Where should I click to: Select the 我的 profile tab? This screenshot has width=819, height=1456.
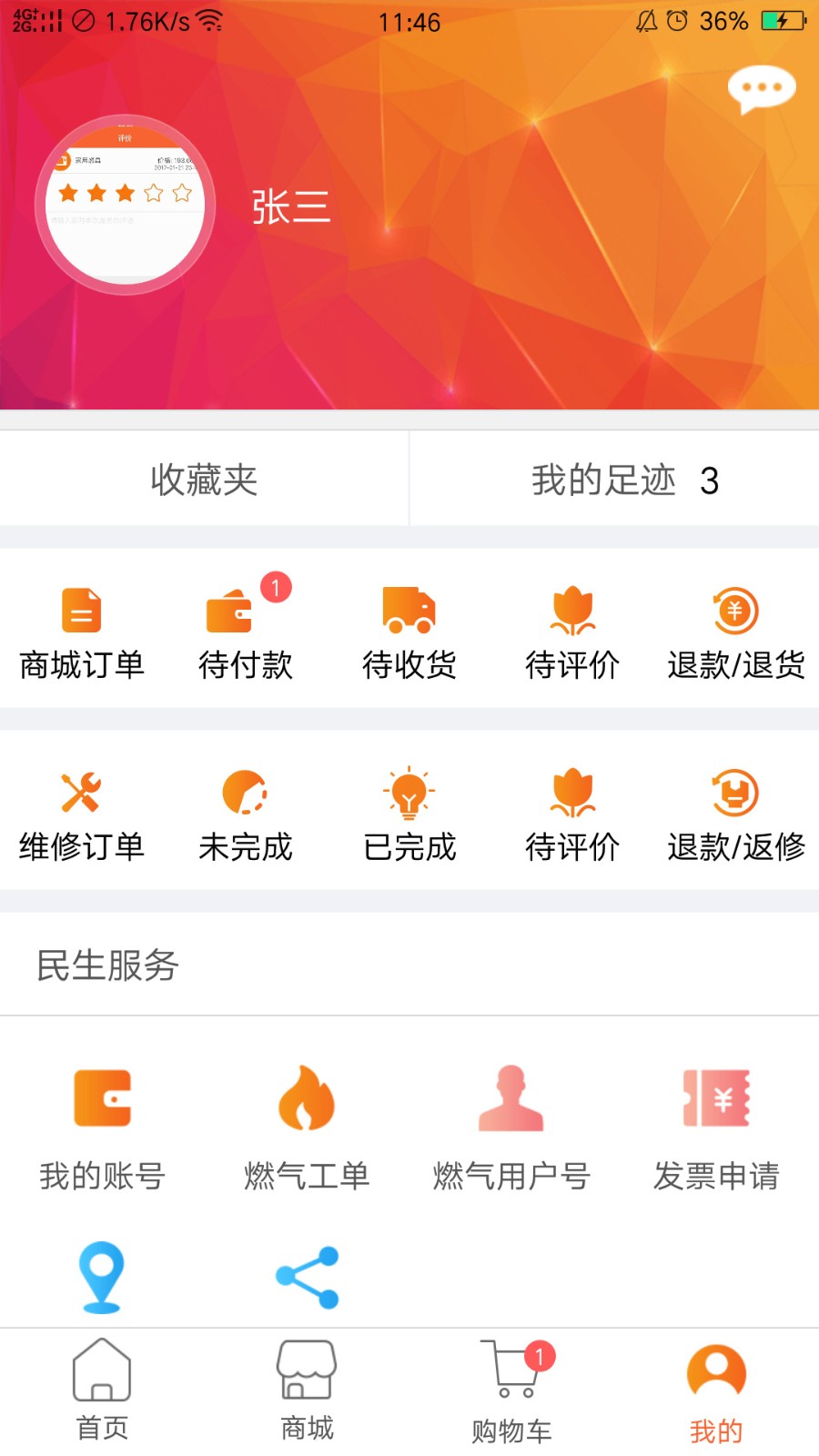point(716,1392)
